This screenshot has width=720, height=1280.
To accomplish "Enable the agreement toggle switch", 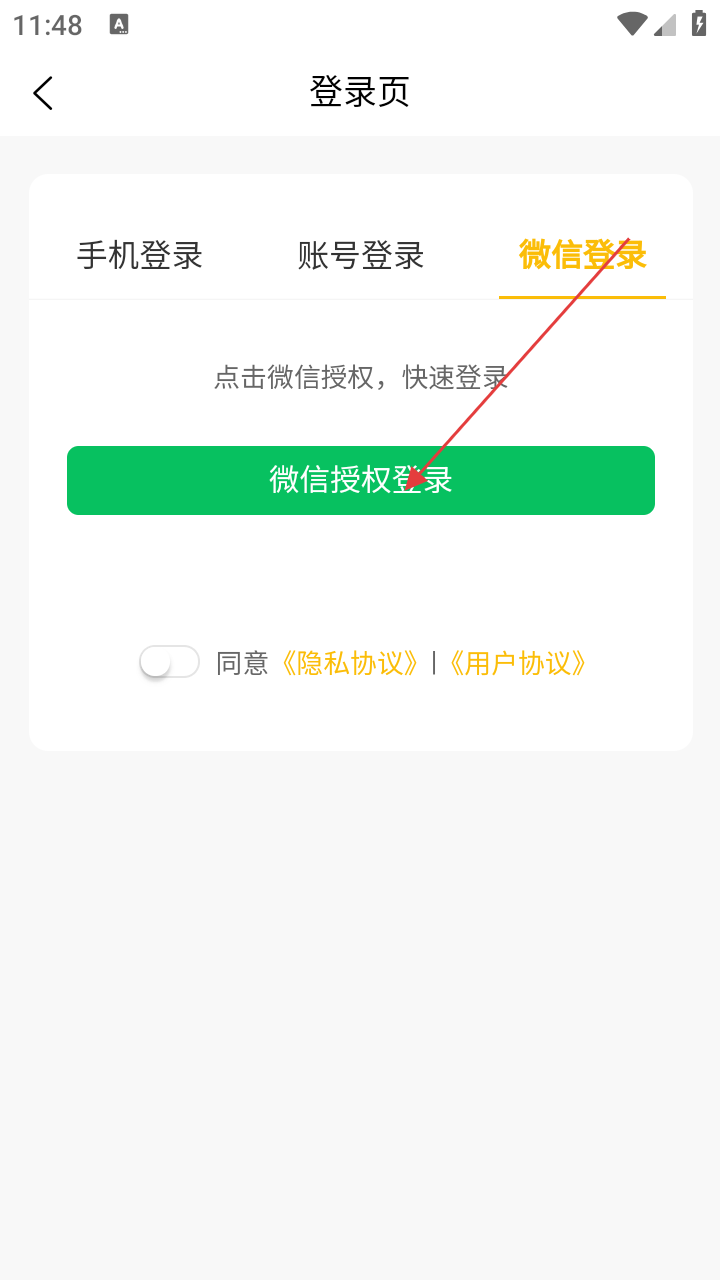I will [170, 662].
